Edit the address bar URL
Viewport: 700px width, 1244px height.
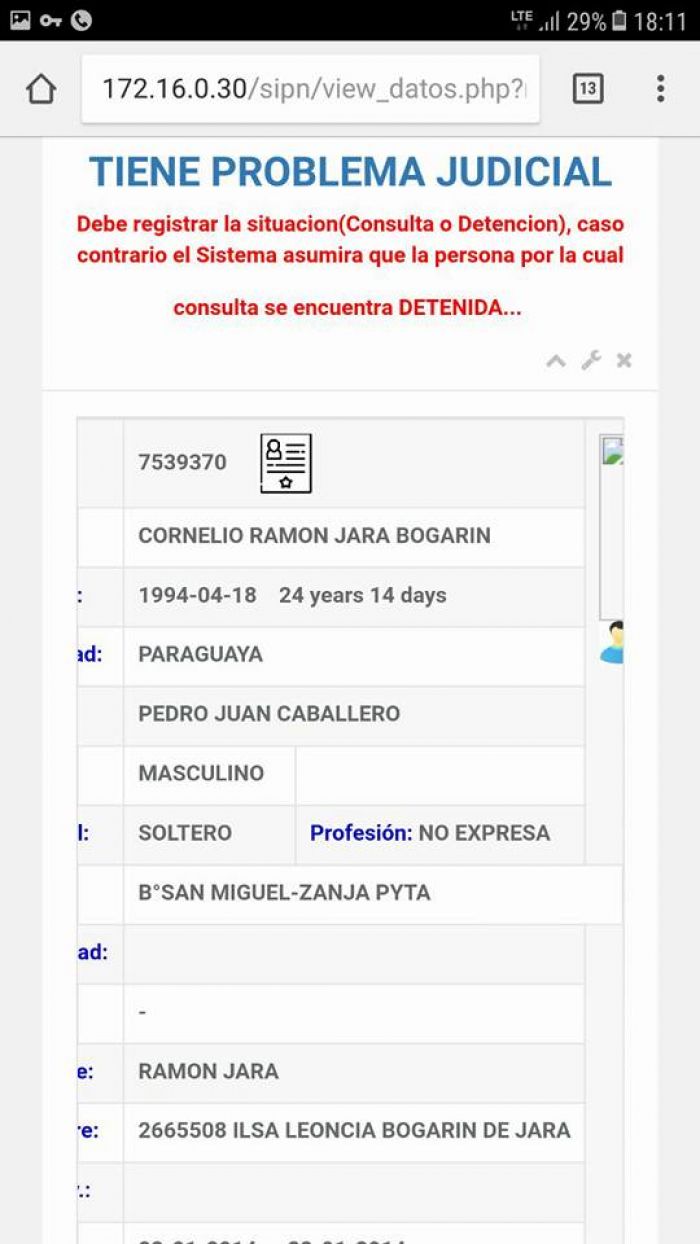tap(311, 89)
